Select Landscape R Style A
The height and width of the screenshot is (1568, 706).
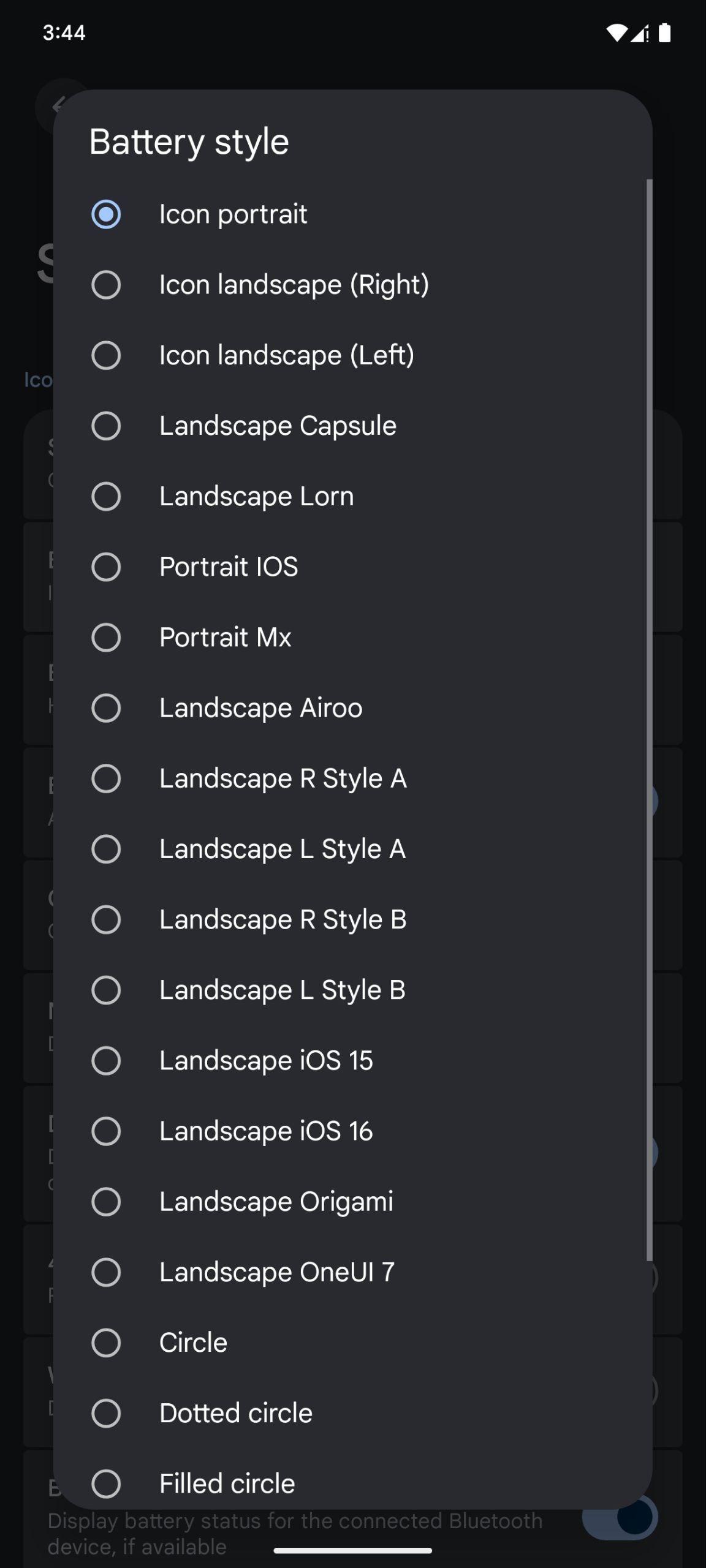click(352, 778)
